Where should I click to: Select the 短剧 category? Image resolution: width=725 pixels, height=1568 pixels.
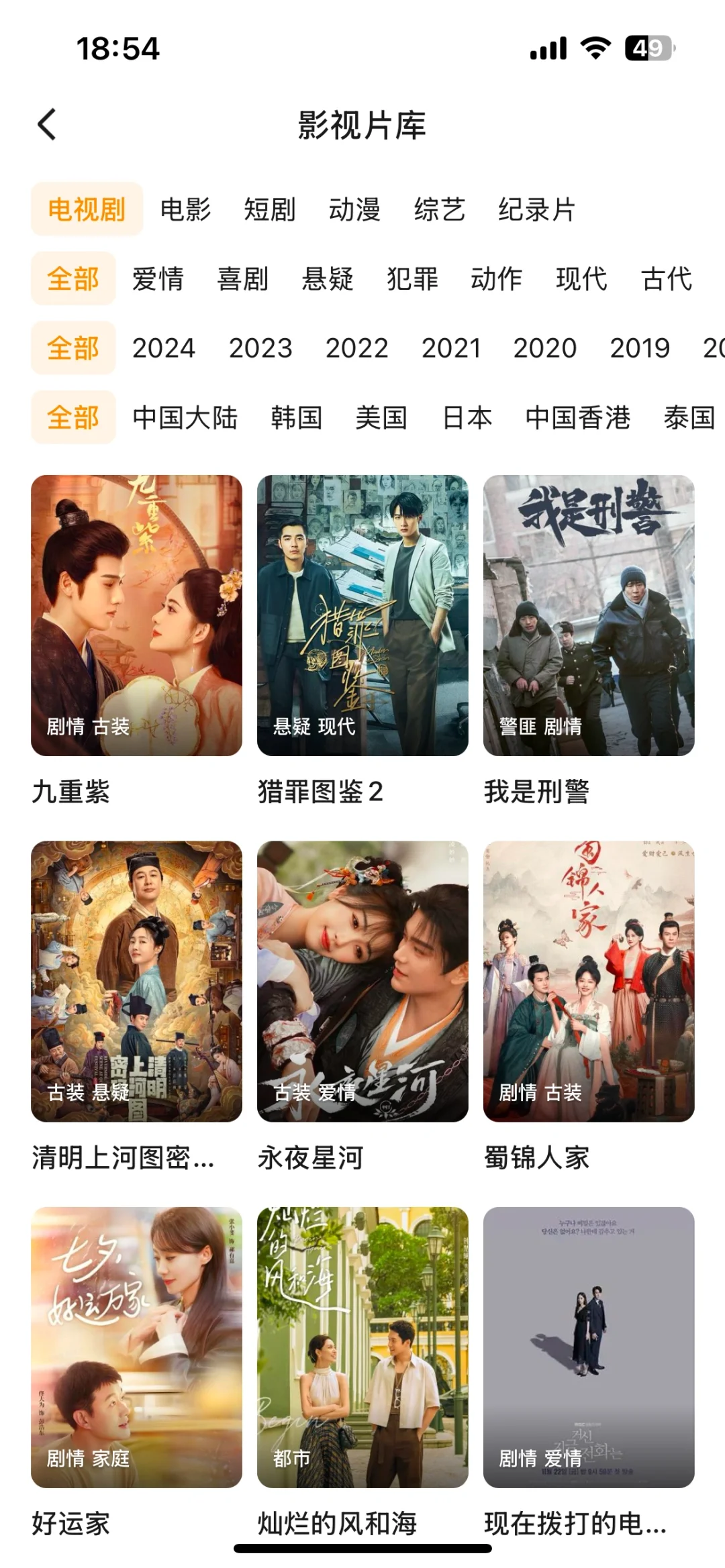click(270, 209)
